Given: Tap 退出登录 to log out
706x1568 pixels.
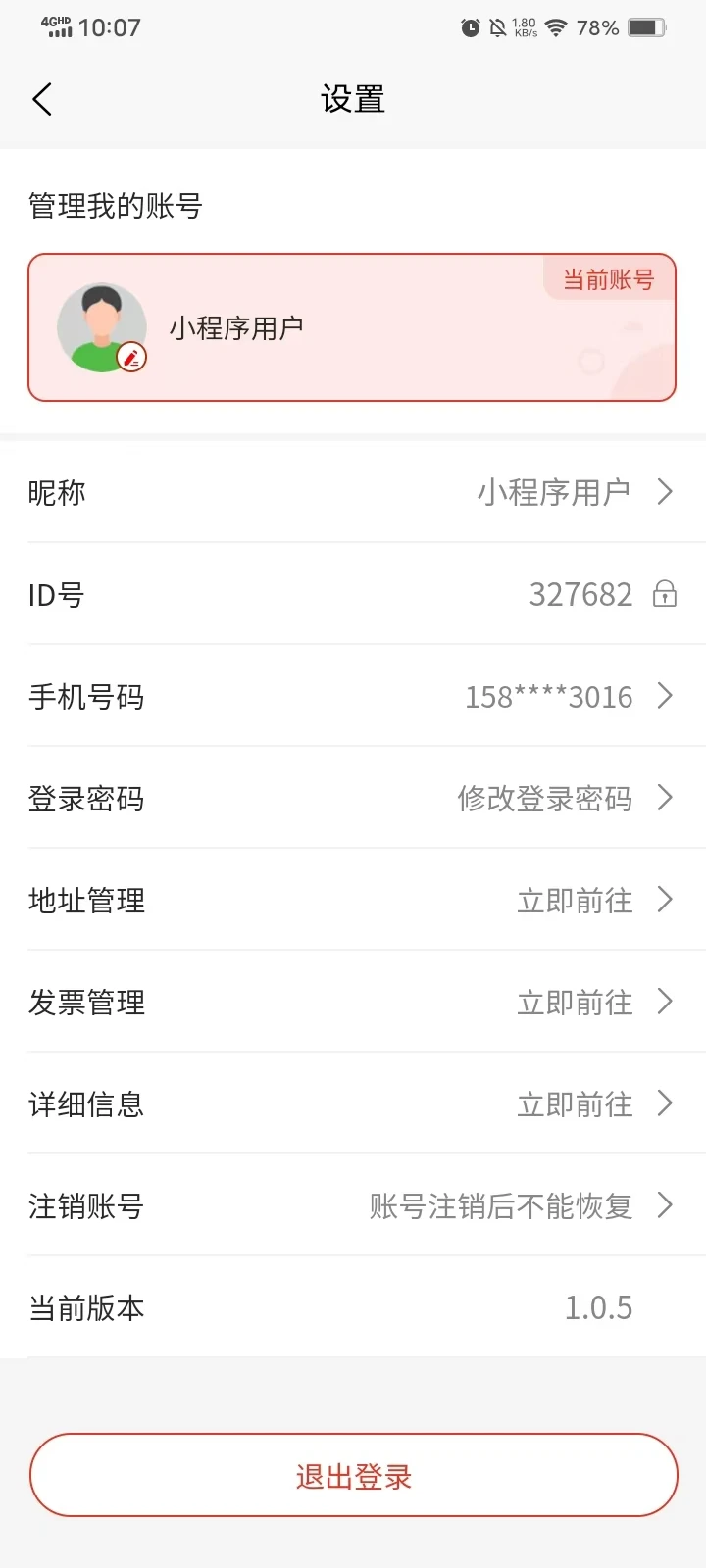Looking at the screenshot, I should point(353,1474).
